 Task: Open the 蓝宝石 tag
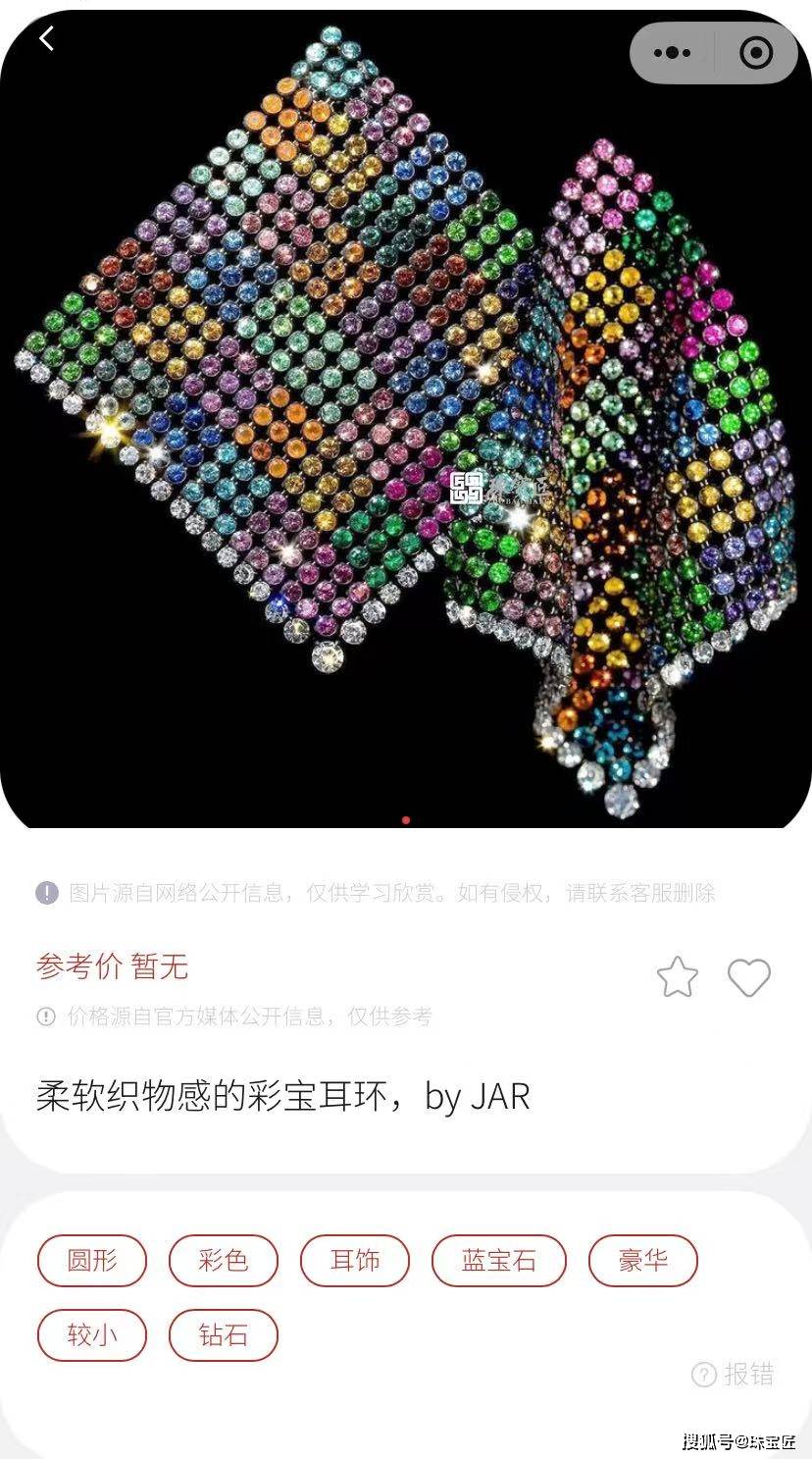(499, 1261)
